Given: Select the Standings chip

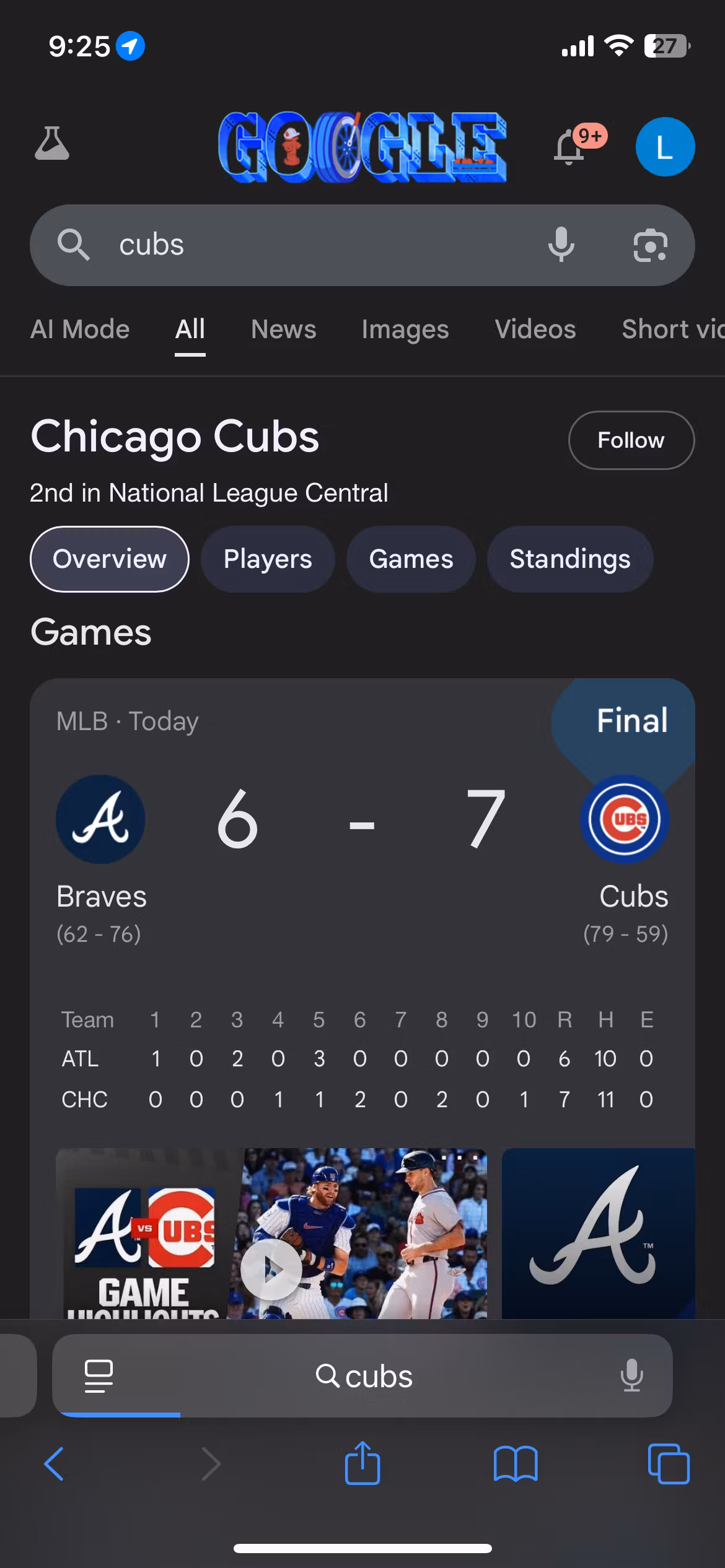Looking at the screenshot, I should tap(570, 559).
